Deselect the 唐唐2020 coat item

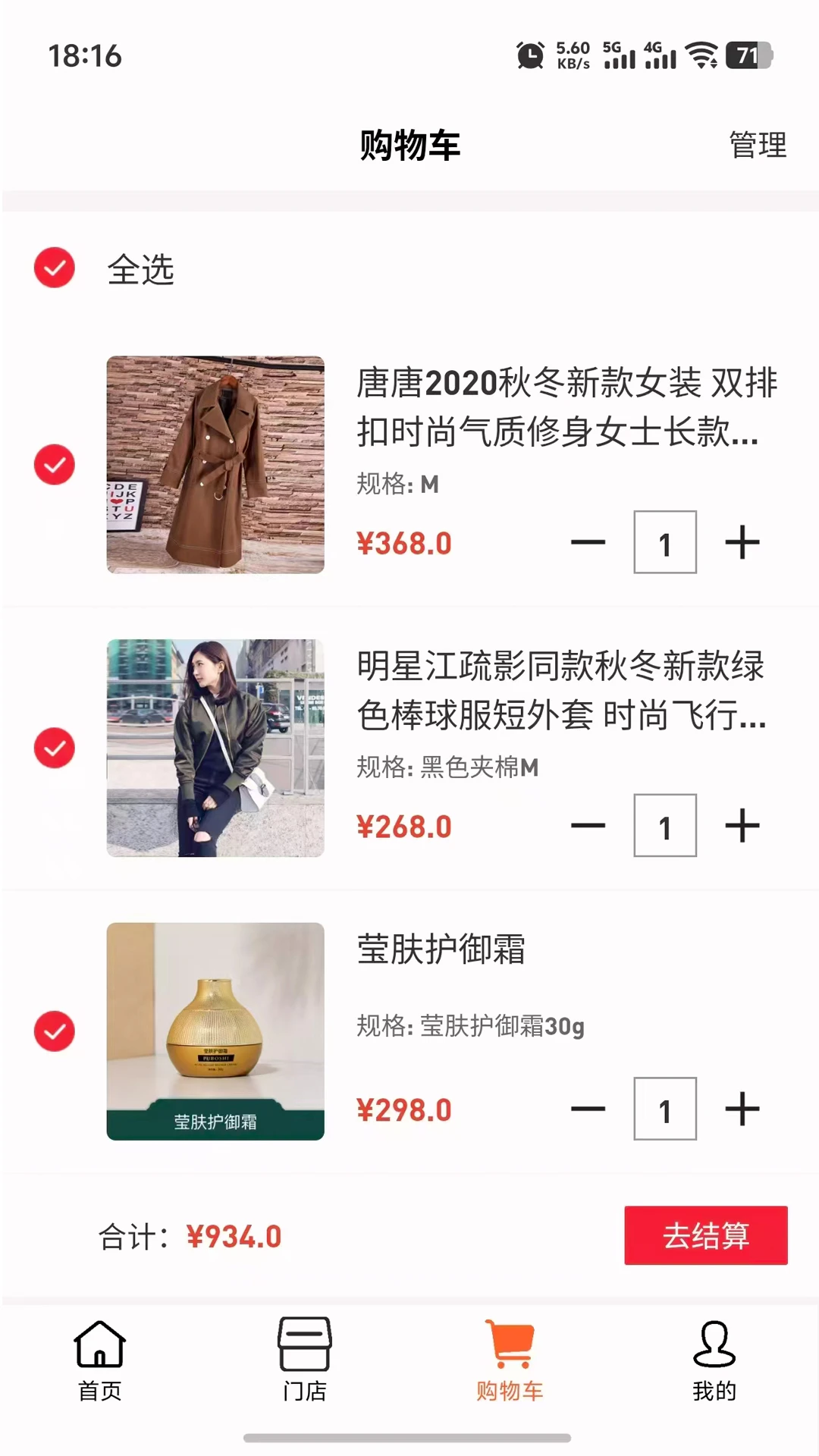[55, 464]
